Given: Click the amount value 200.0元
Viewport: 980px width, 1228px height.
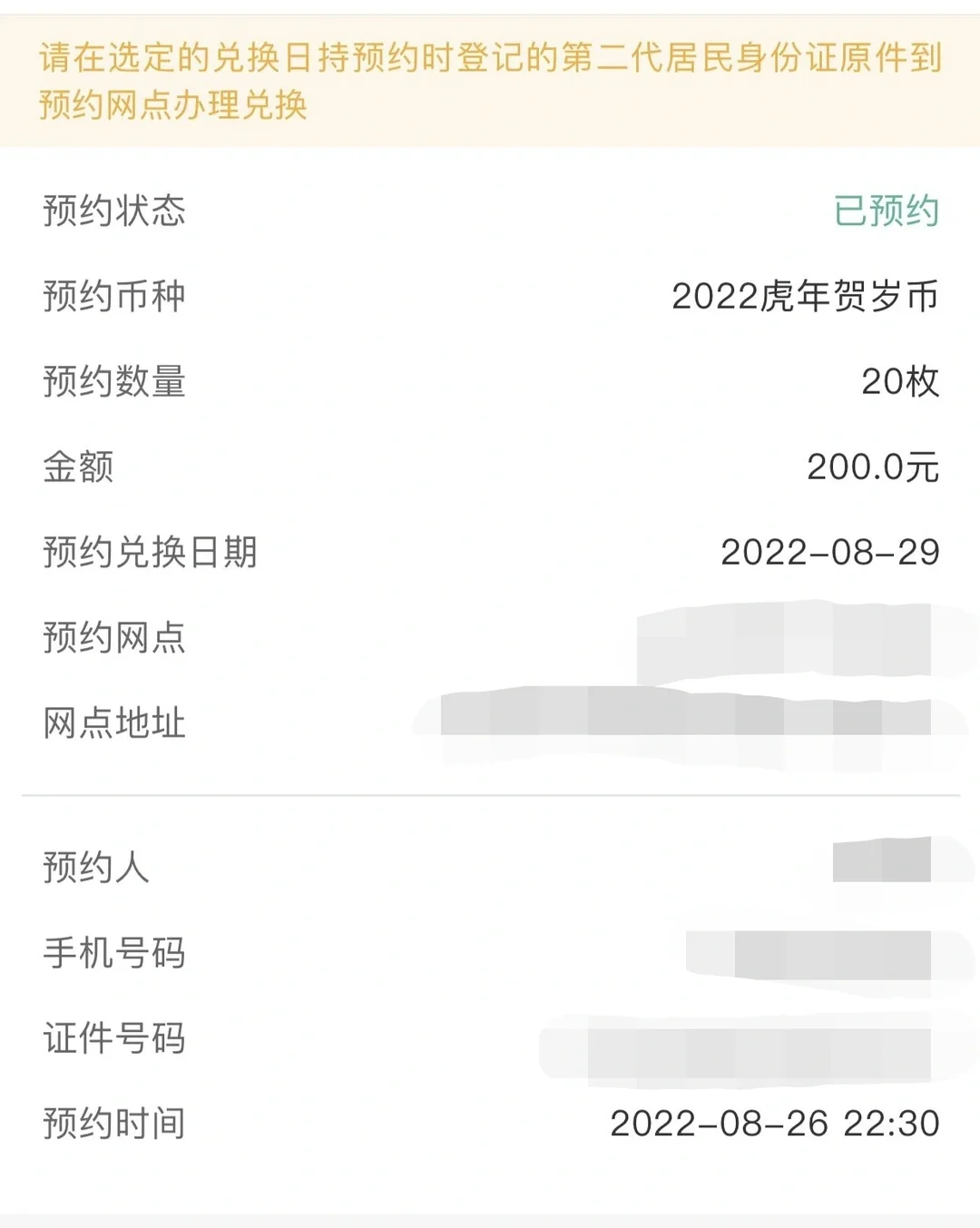Looking at the screenshot, I should pos(874,465).
